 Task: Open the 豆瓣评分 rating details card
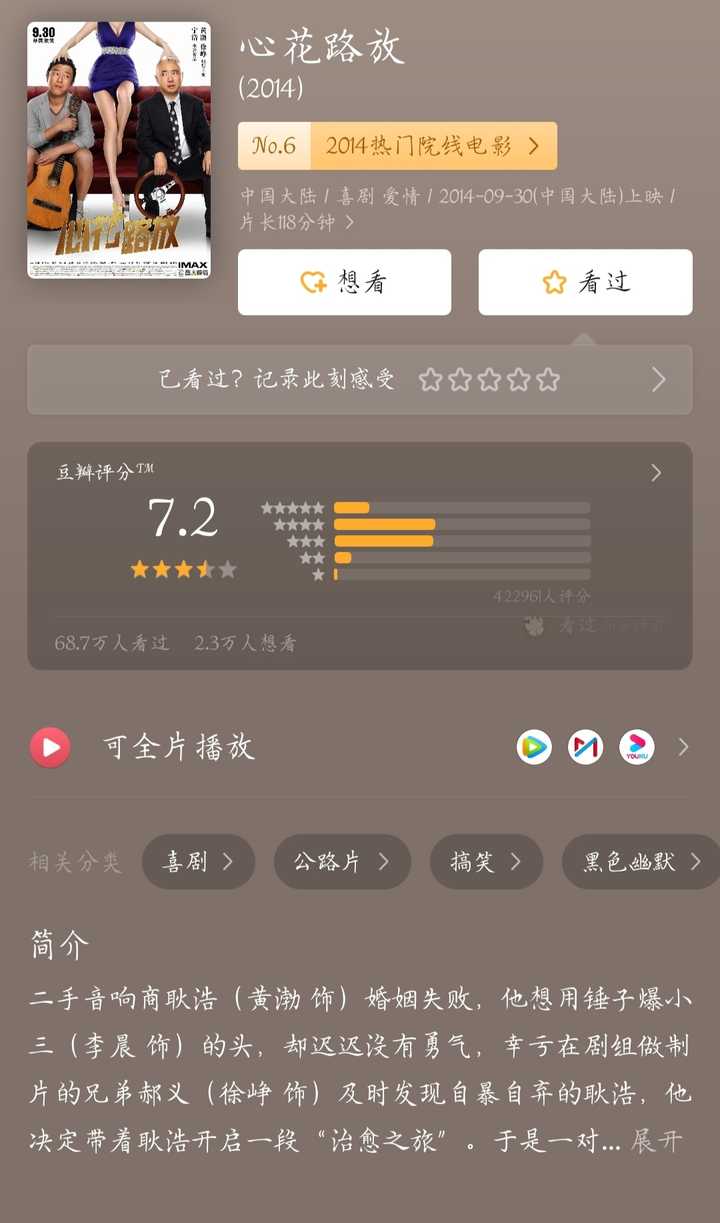point(359,555)
